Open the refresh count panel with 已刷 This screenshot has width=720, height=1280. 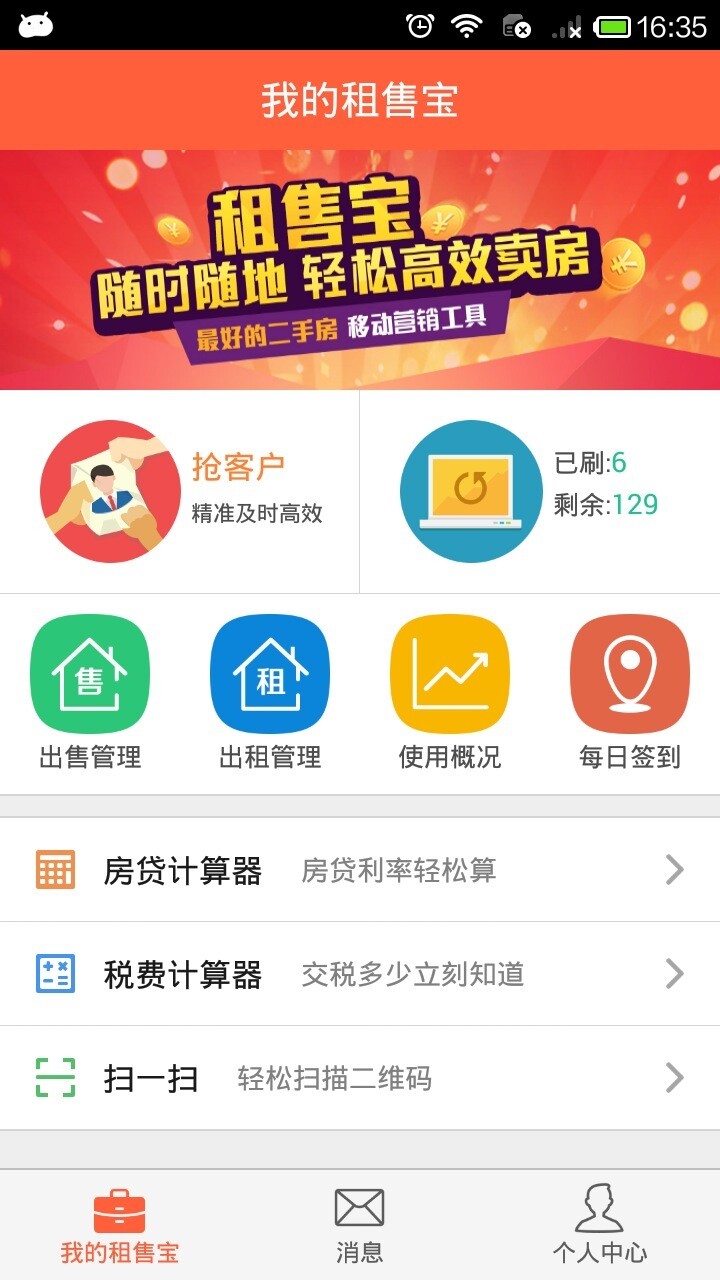540,491
